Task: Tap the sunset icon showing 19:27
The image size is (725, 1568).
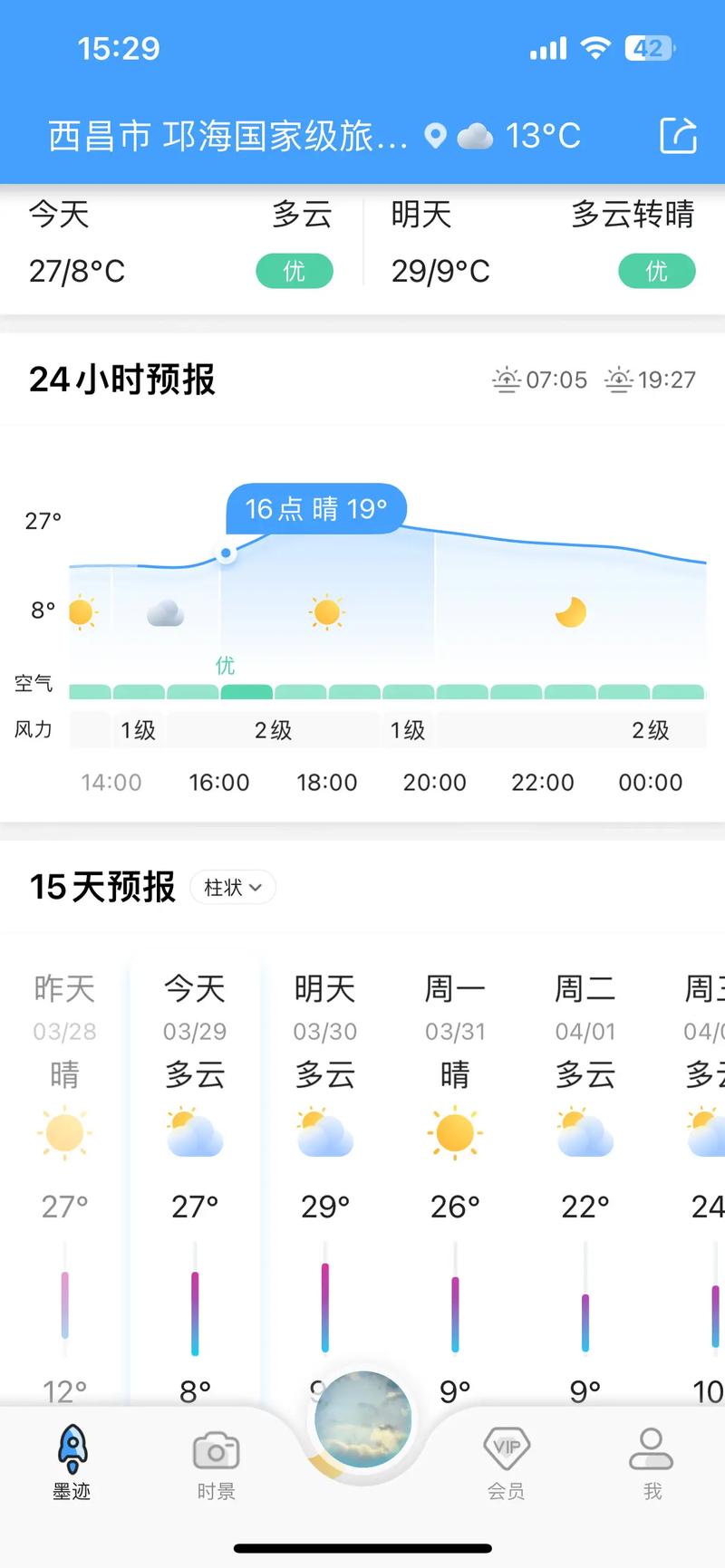Action: point(619,379)
